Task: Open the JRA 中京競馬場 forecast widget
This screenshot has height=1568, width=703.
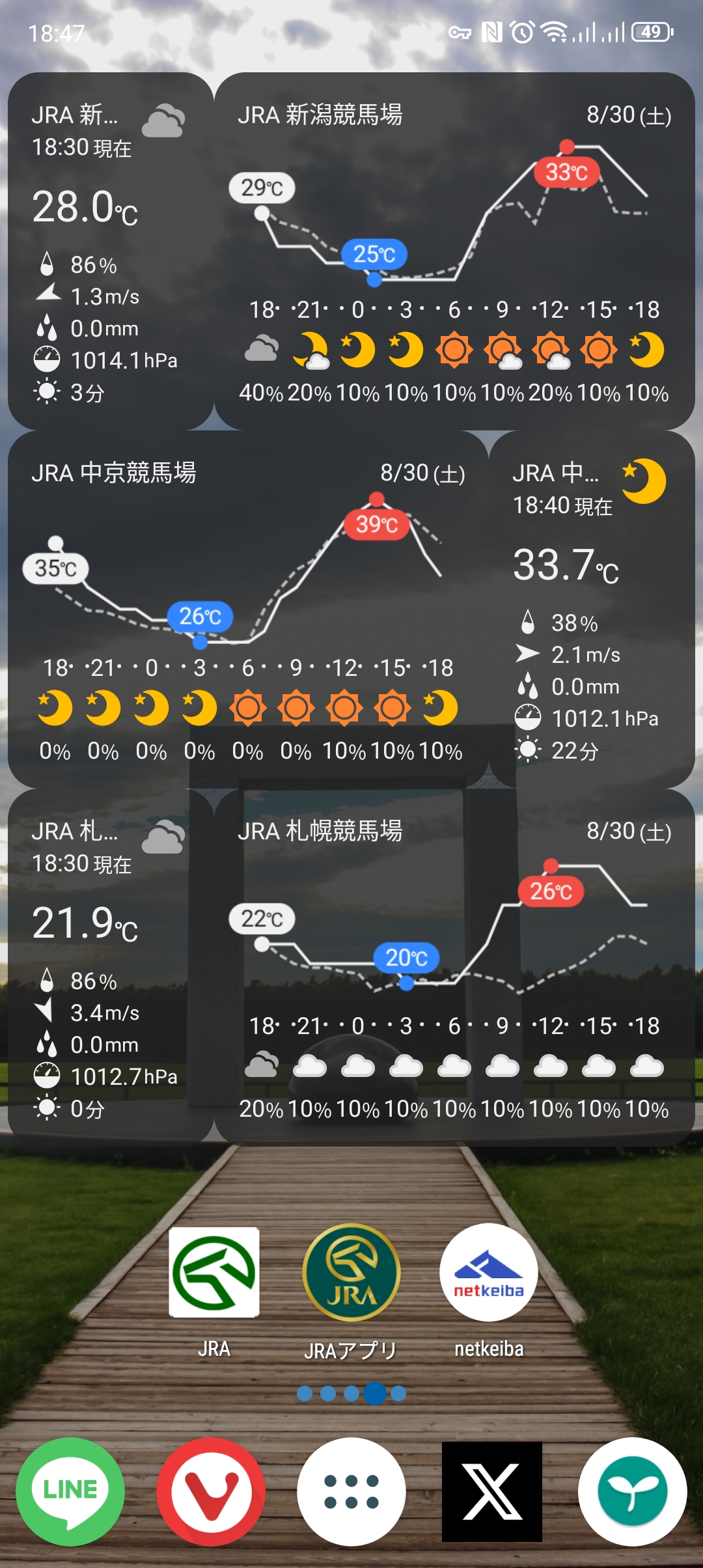Action: pos(248,609)
